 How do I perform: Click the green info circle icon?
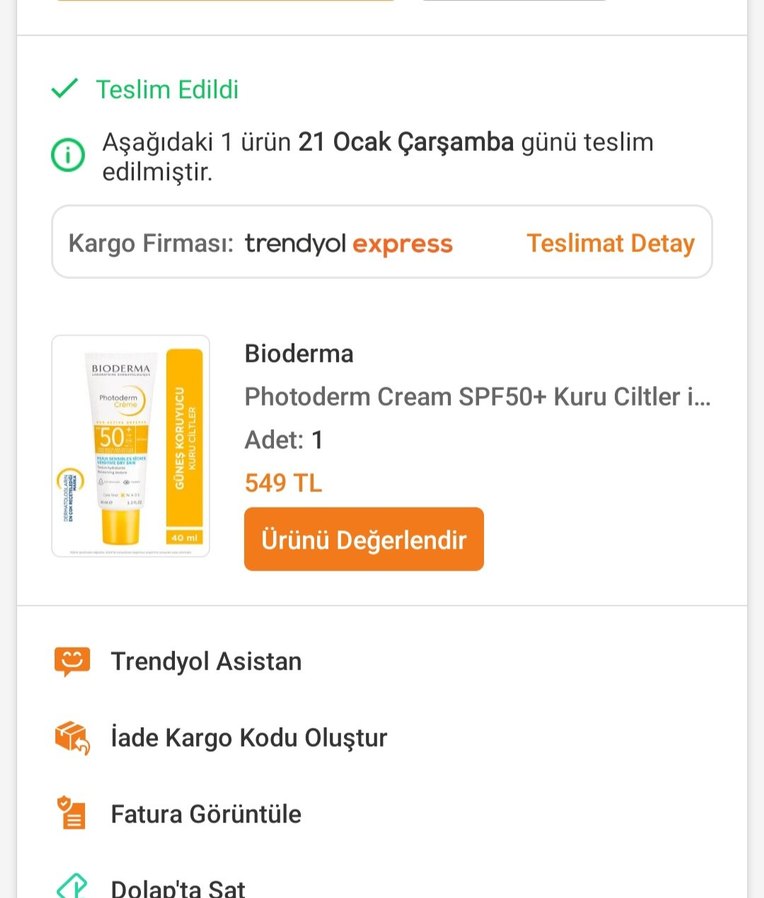(x=67, y=155)
